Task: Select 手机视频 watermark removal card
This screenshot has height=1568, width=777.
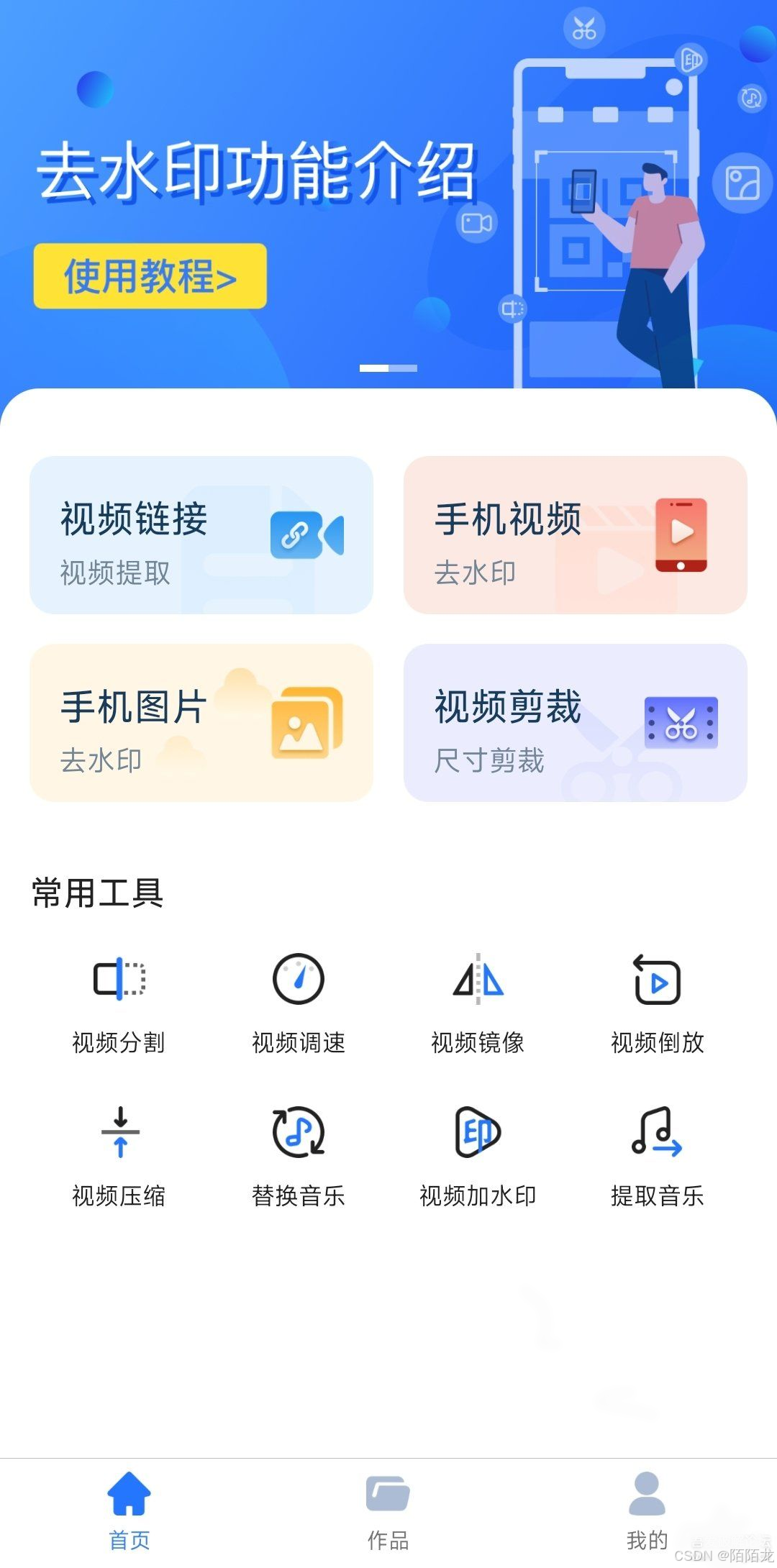Action: point(576,535)
